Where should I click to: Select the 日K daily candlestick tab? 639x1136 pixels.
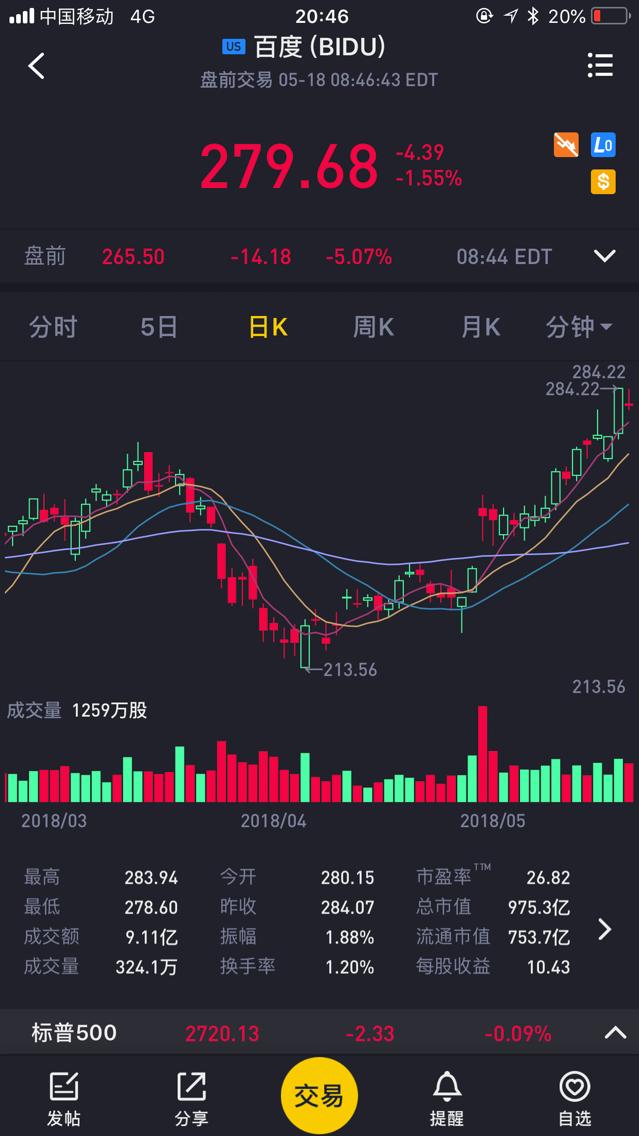(x=267, y=327)
